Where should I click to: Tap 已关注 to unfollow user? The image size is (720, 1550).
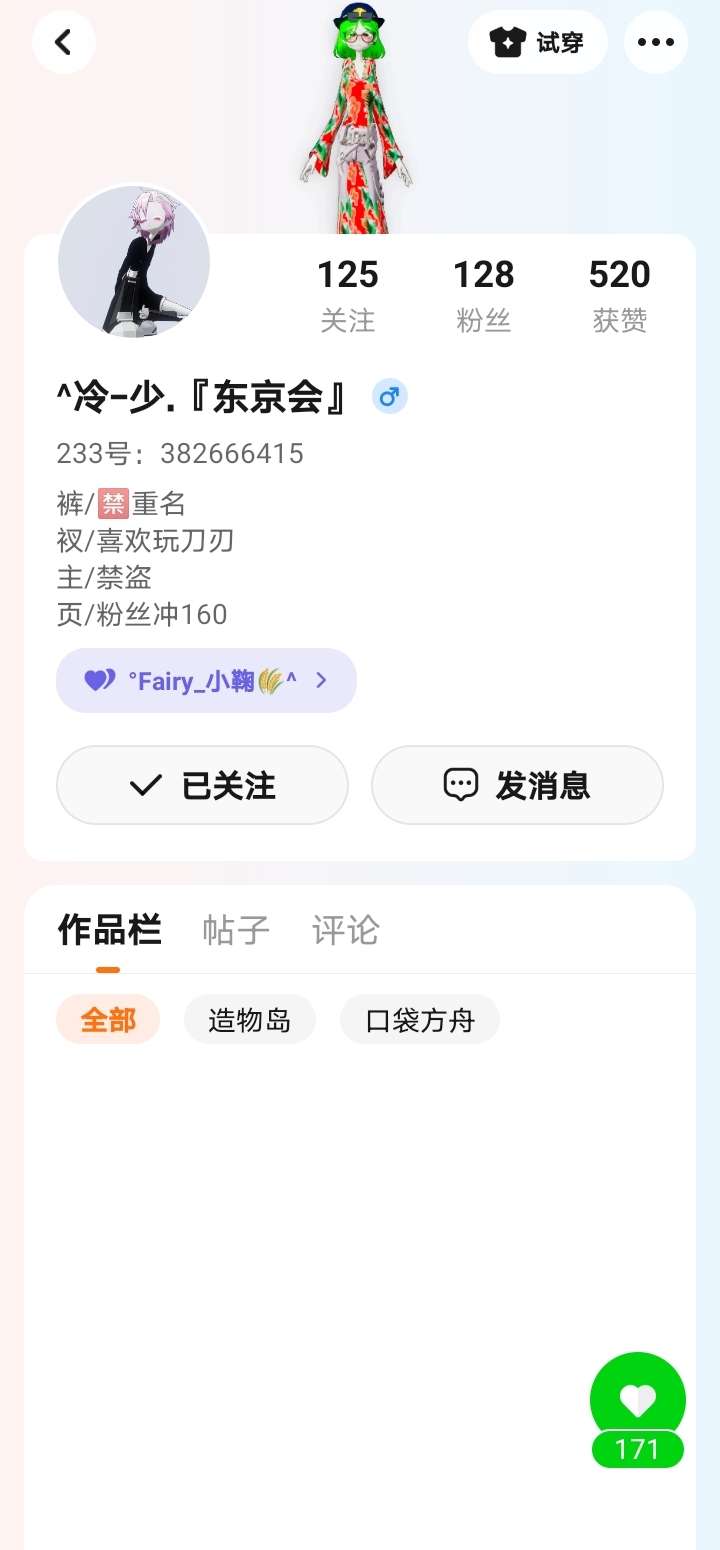coord(202,786)
